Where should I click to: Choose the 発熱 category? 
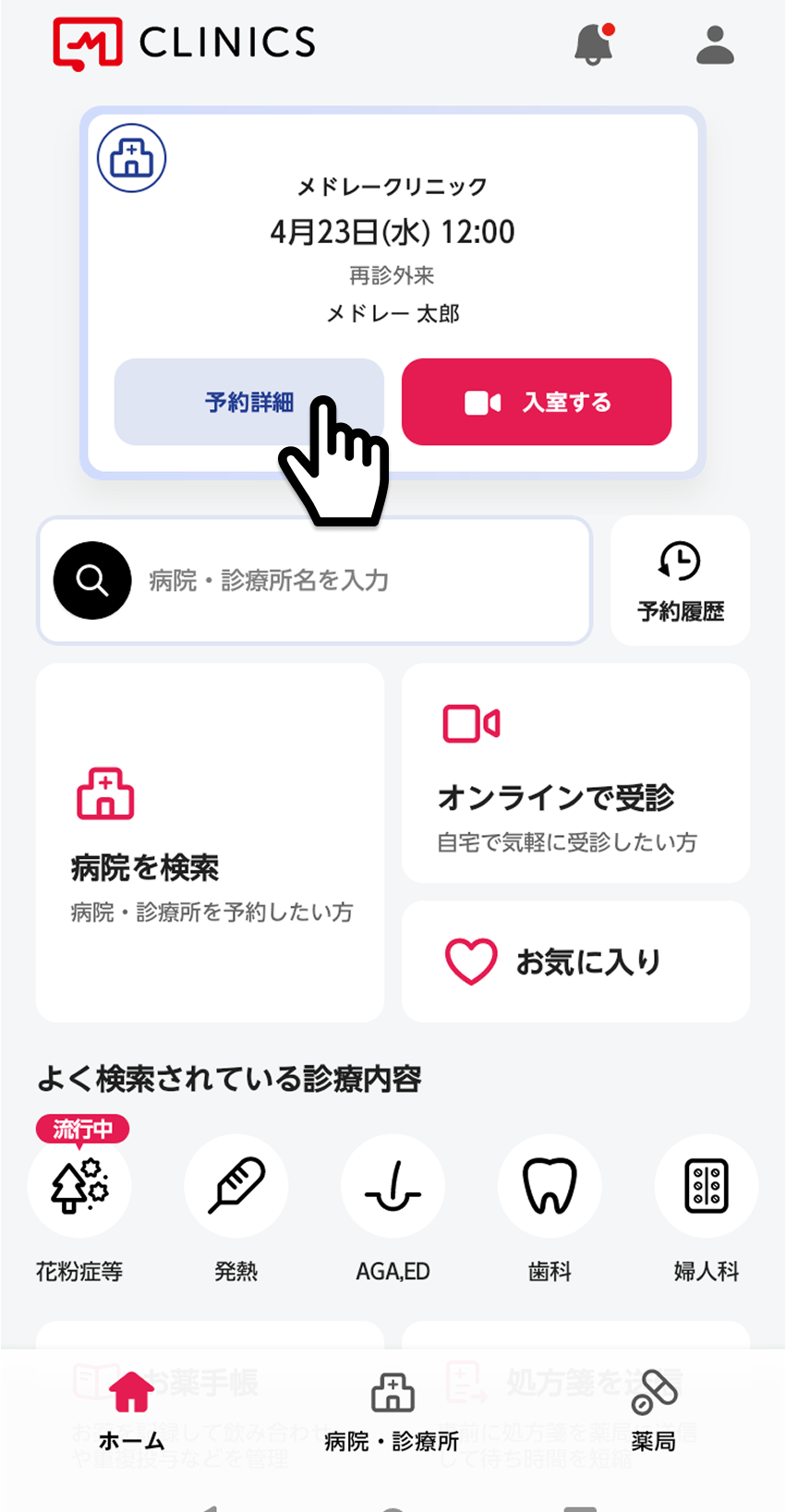pyautogui.click(x=236, y=1206)
